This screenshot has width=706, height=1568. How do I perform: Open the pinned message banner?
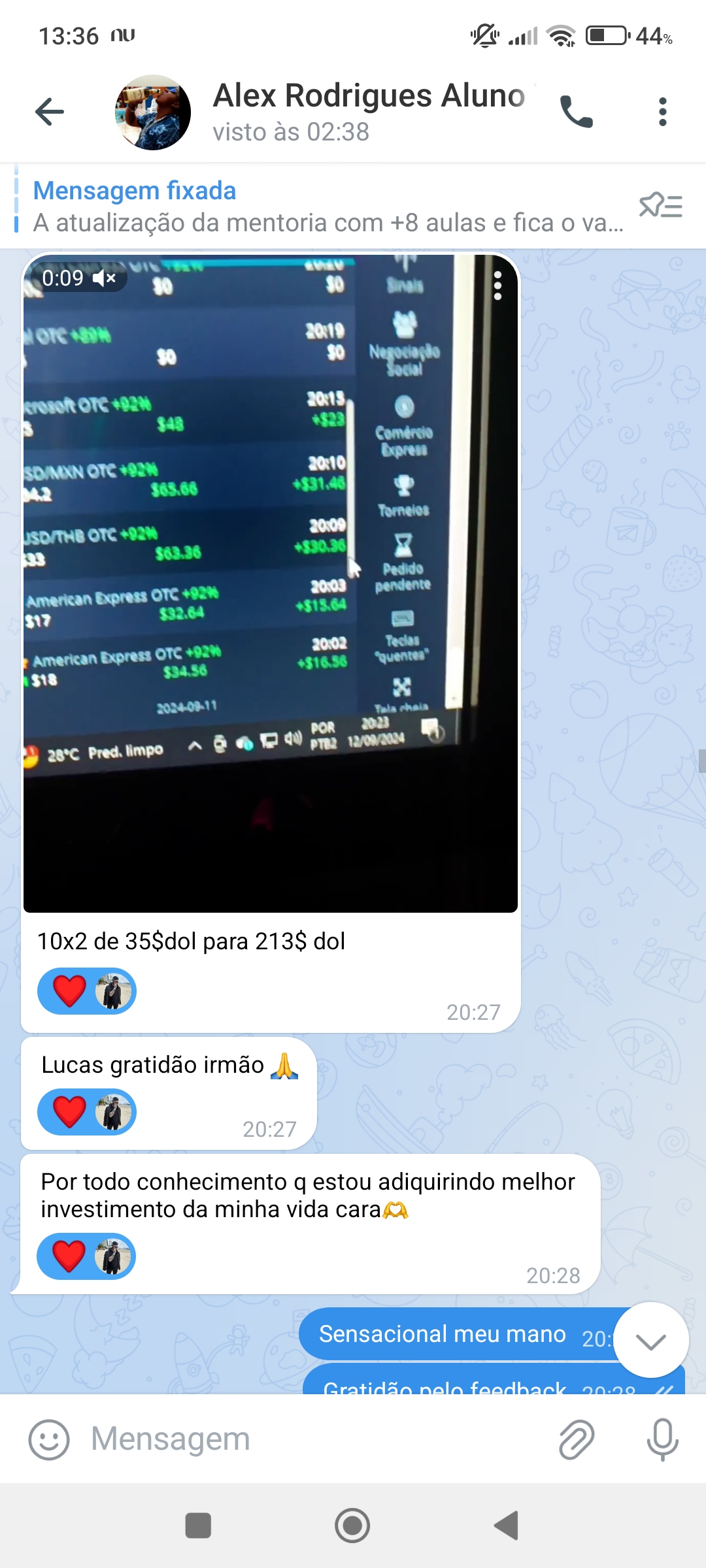327,206
